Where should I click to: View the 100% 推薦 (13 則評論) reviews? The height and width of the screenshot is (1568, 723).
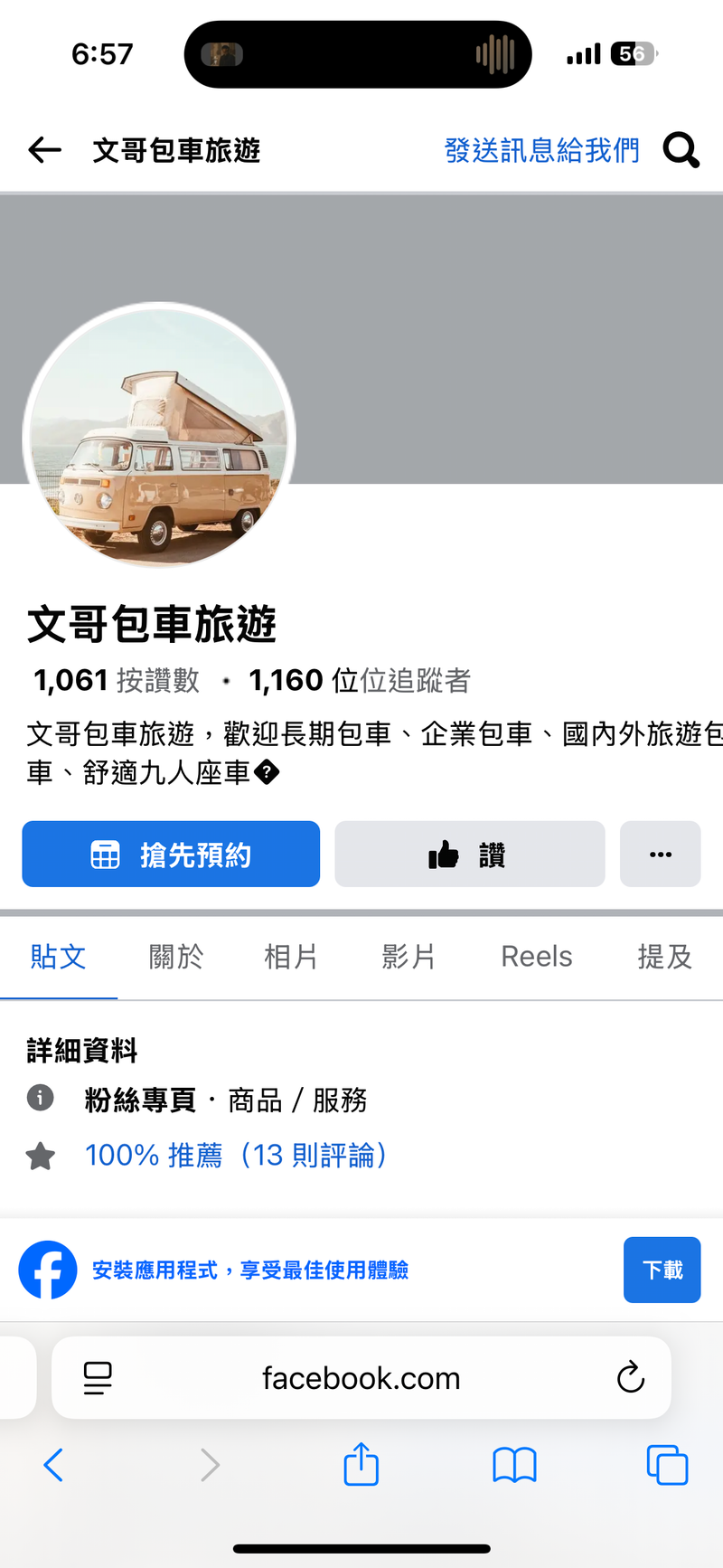point(236,1155)
